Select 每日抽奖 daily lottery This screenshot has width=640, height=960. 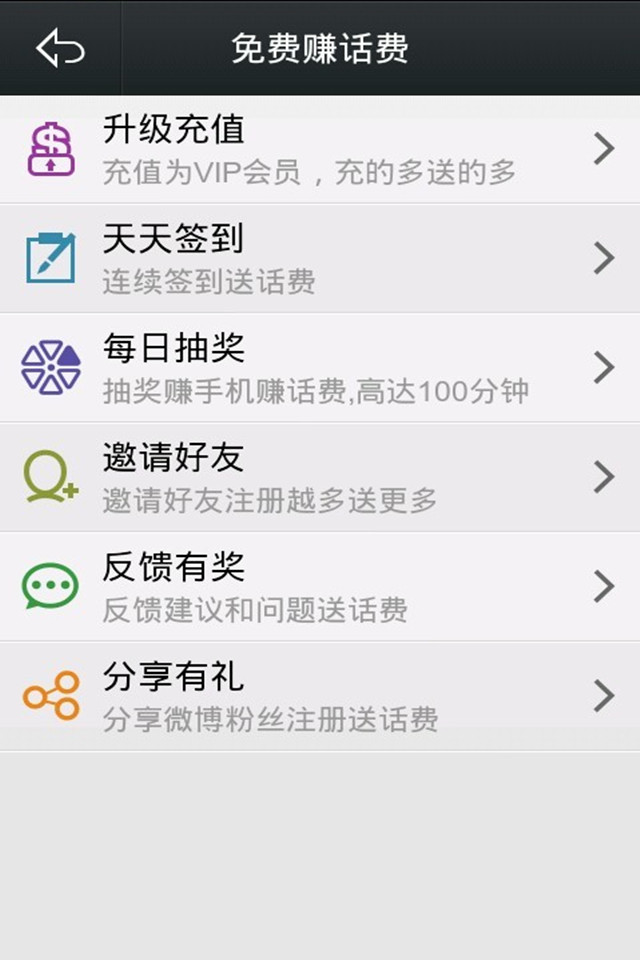pyautogui.click(x=320, y=368)
